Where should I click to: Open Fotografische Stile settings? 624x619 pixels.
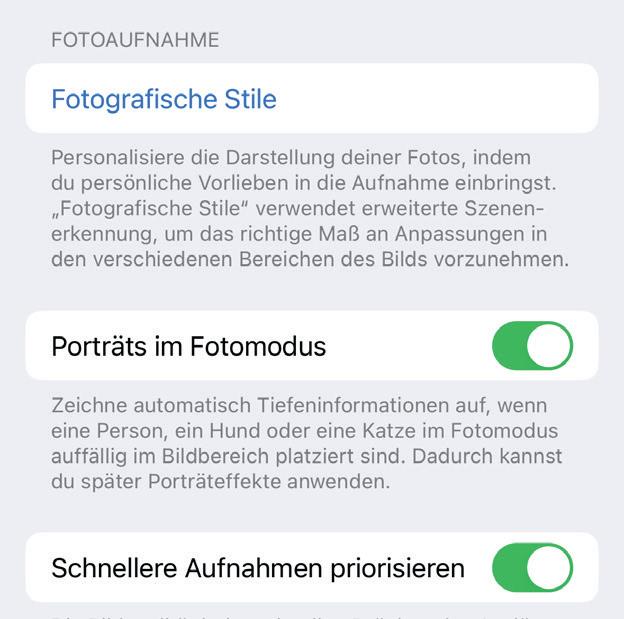(164, 99)
